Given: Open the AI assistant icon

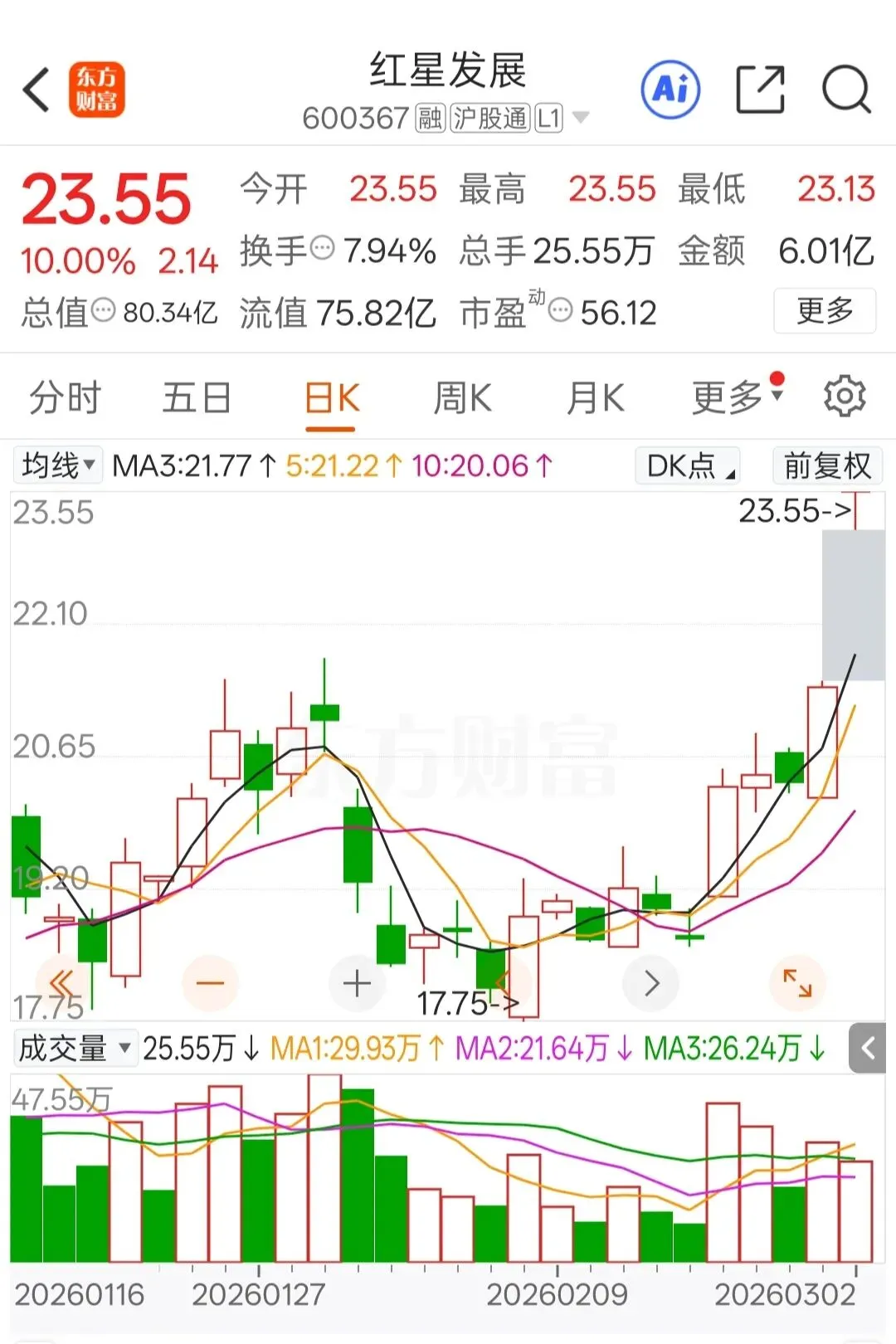Looking at the screenshot, I should pos(670,89).
